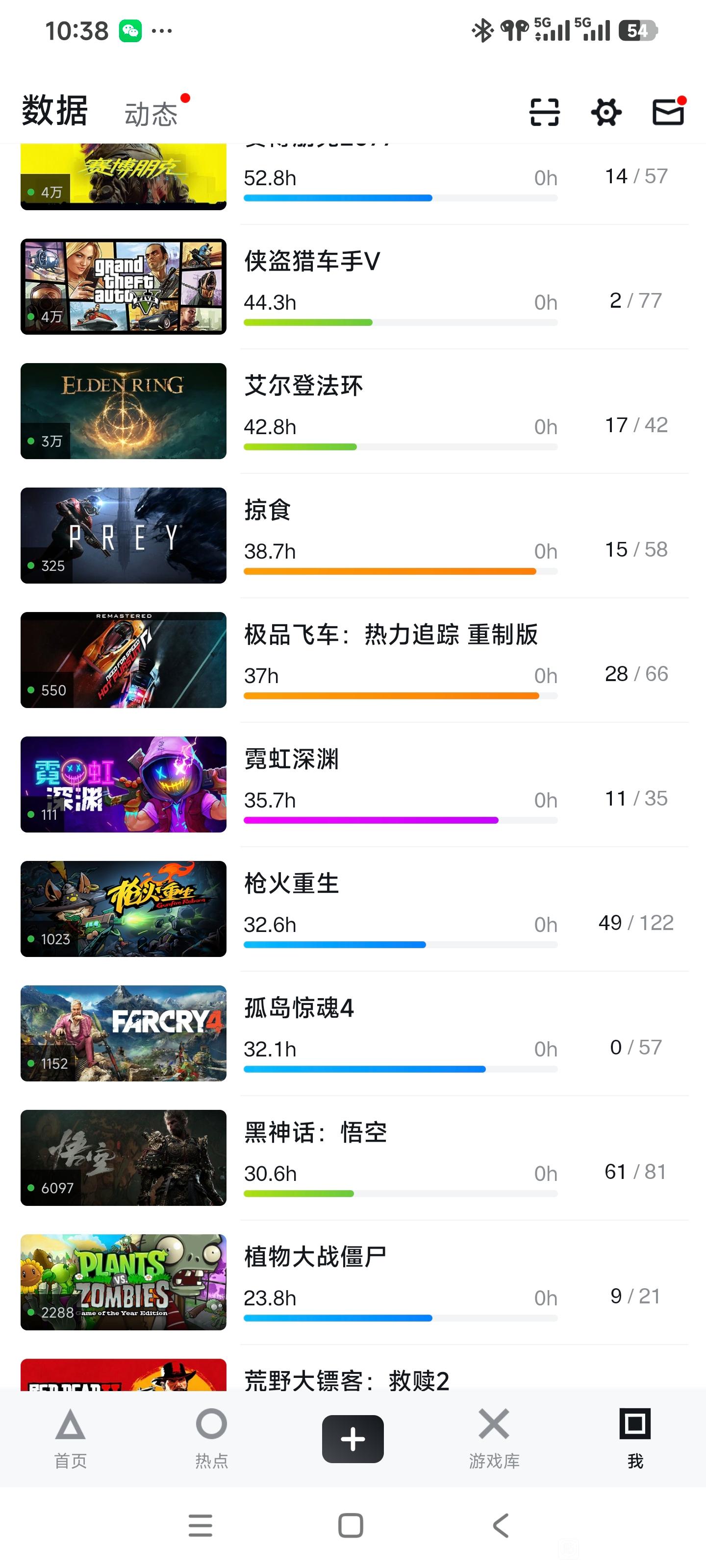Select the 数据 tab

(x=55, y=111)
